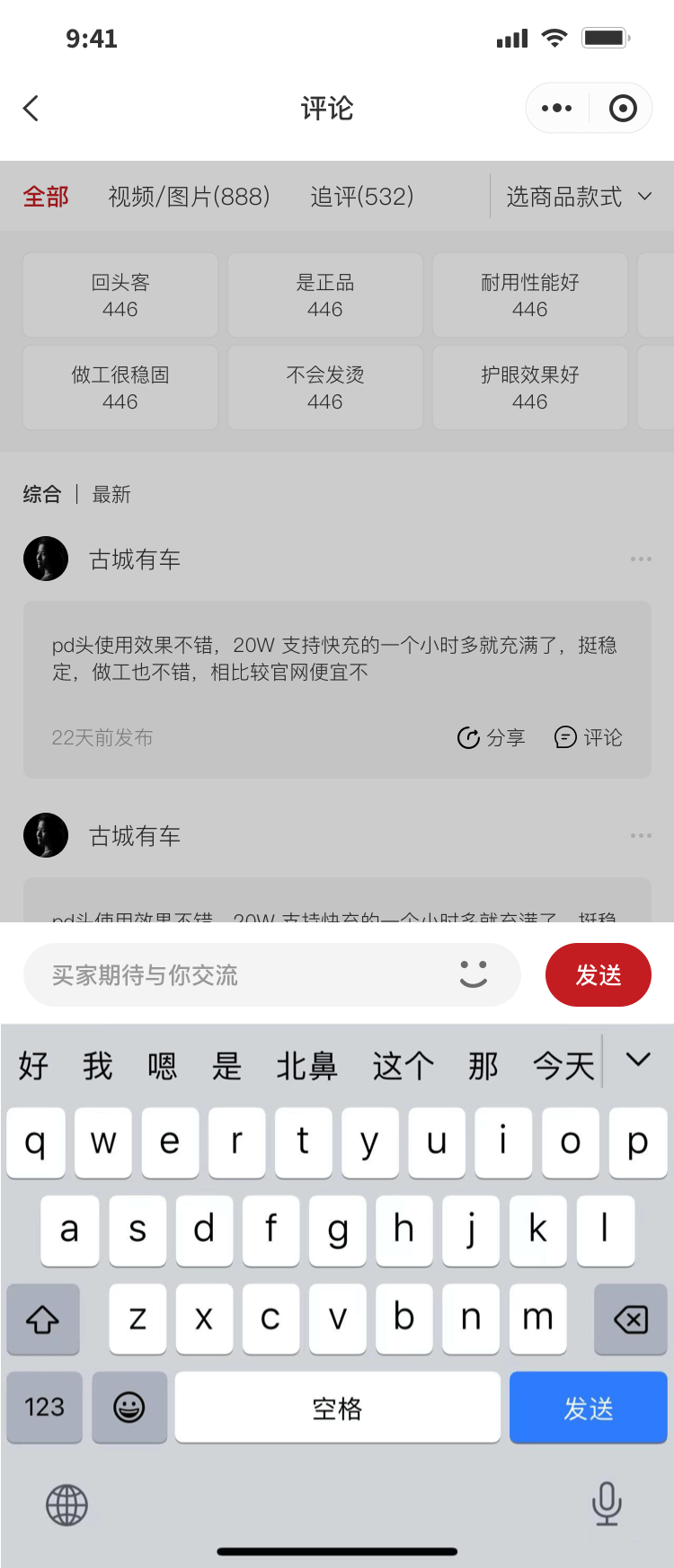Open the emoji picker in the comment box
This screenshot has height=1568, width=674.
[x=474, y=974]
